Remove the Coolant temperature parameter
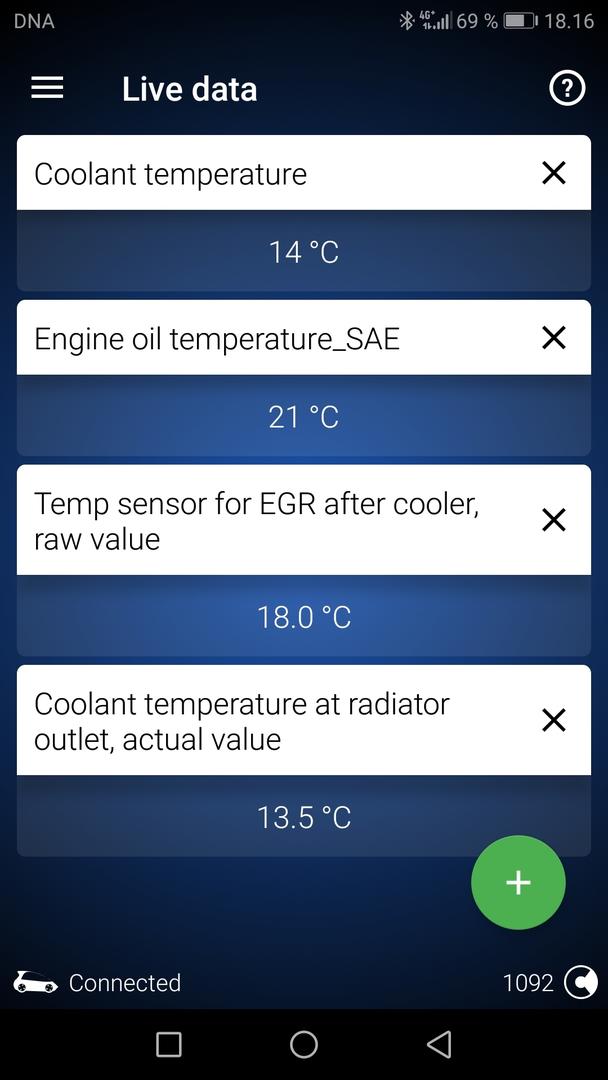 [553, 173]
